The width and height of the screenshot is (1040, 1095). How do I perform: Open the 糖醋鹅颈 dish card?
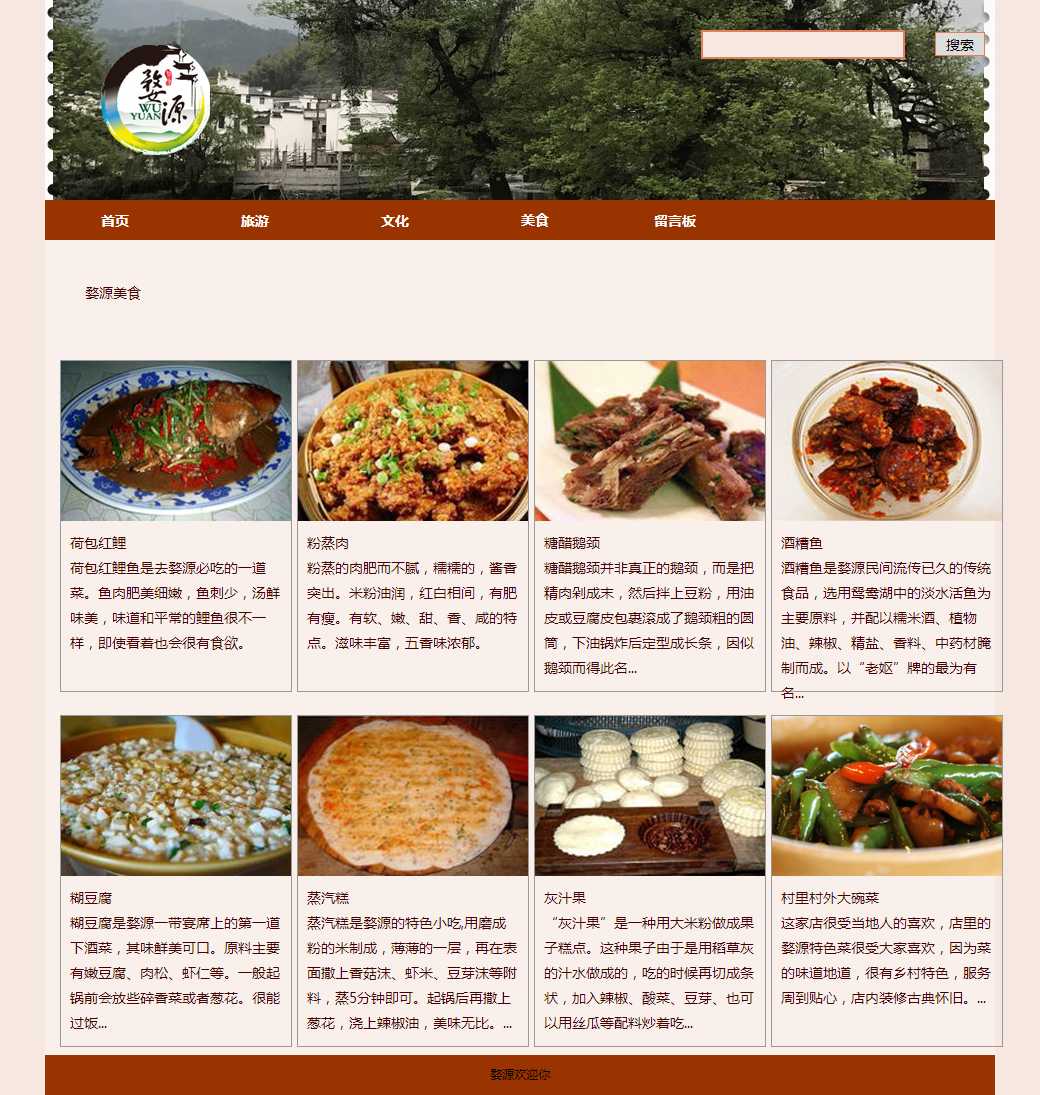pyautogui.click(x=650, y=441)
